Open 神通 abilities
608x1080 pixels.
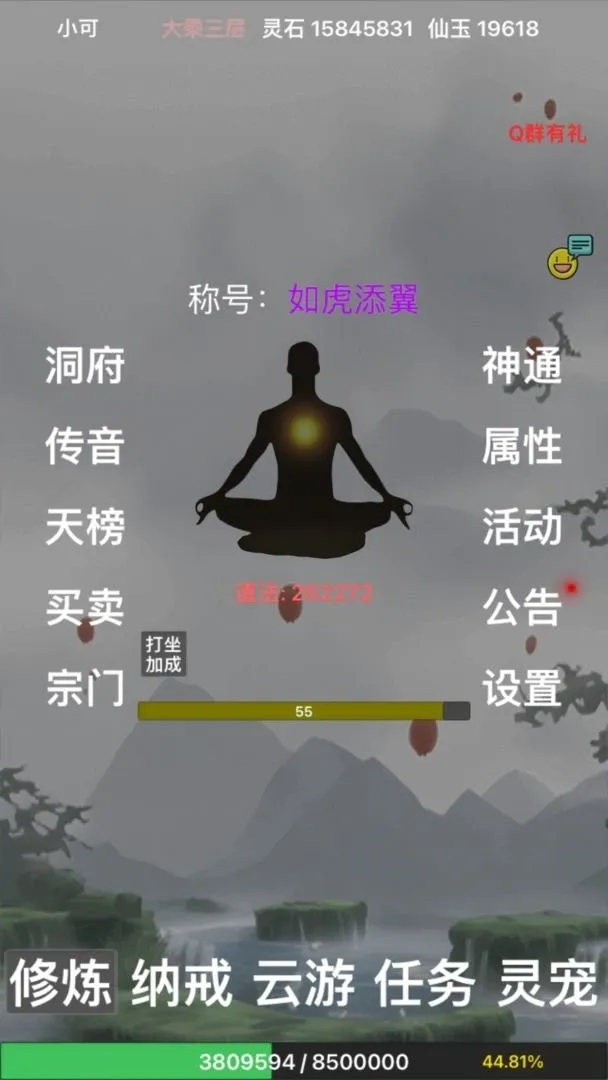522,366
